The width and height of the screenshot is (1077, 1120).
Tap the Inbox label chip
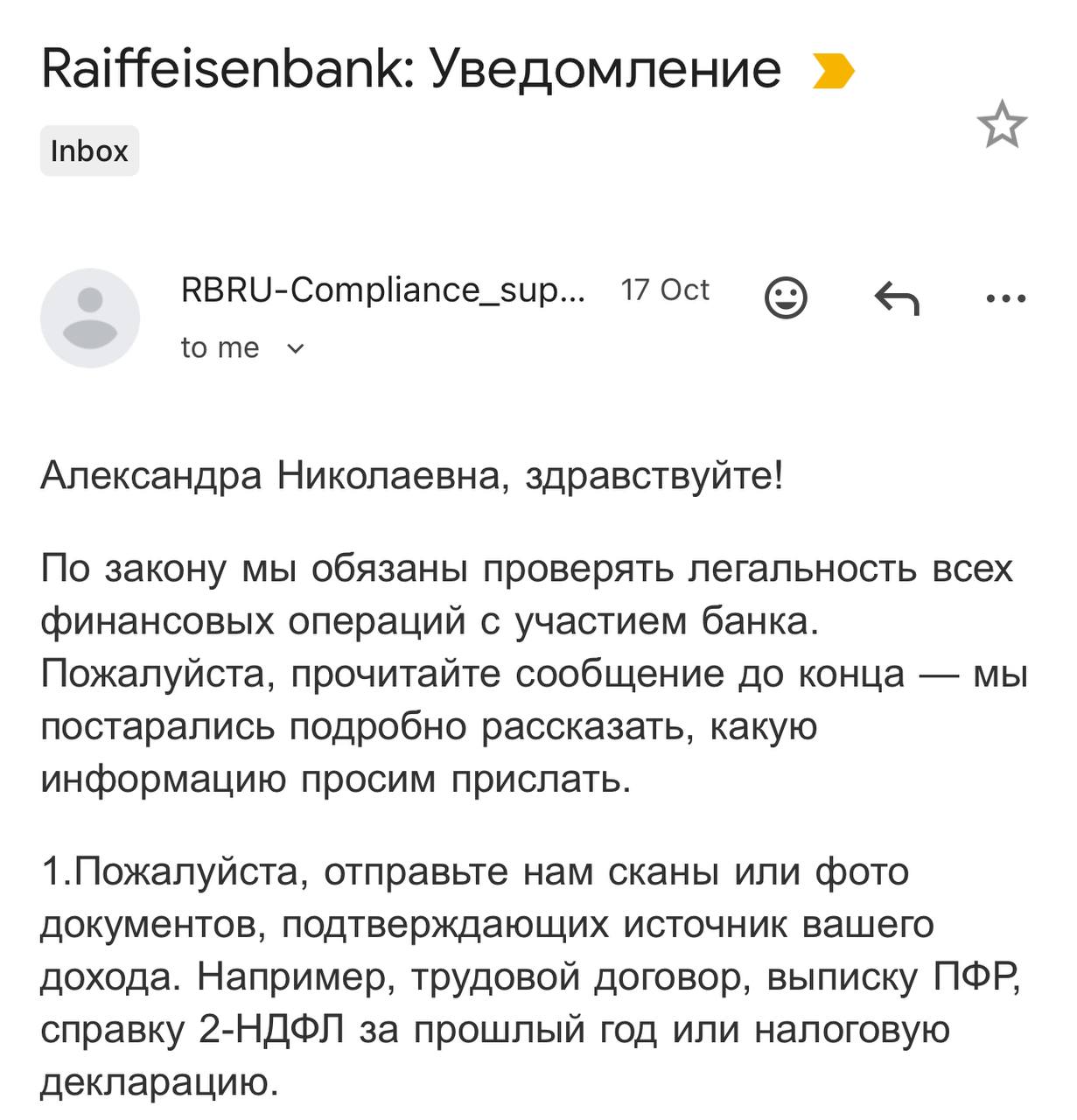(89, 151)
